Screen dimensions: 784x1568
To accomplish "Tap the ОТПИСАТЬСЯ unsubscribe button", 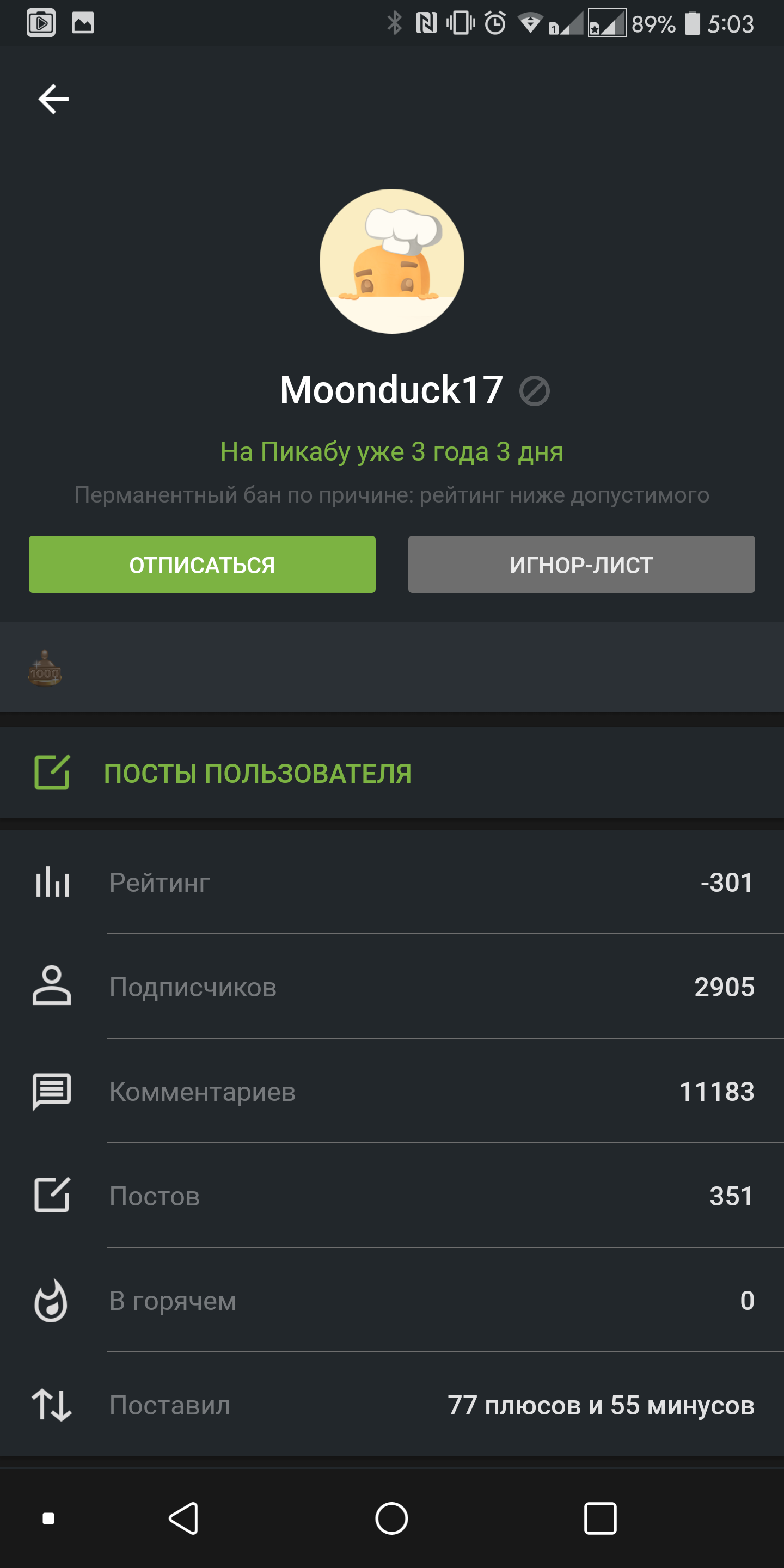I will [202, 564].
